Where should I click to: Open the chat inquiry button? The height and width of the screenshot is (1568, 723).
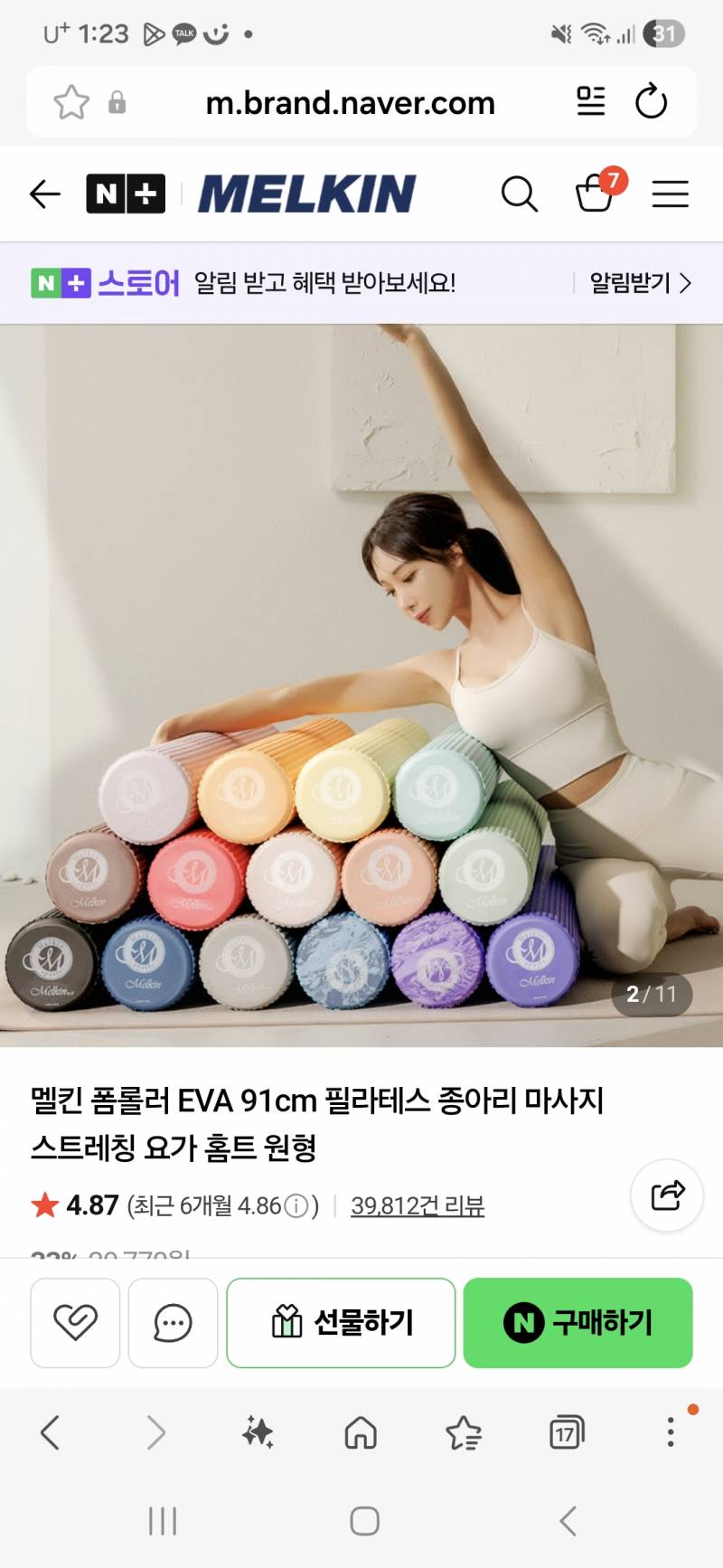(x=173, y=1323)
